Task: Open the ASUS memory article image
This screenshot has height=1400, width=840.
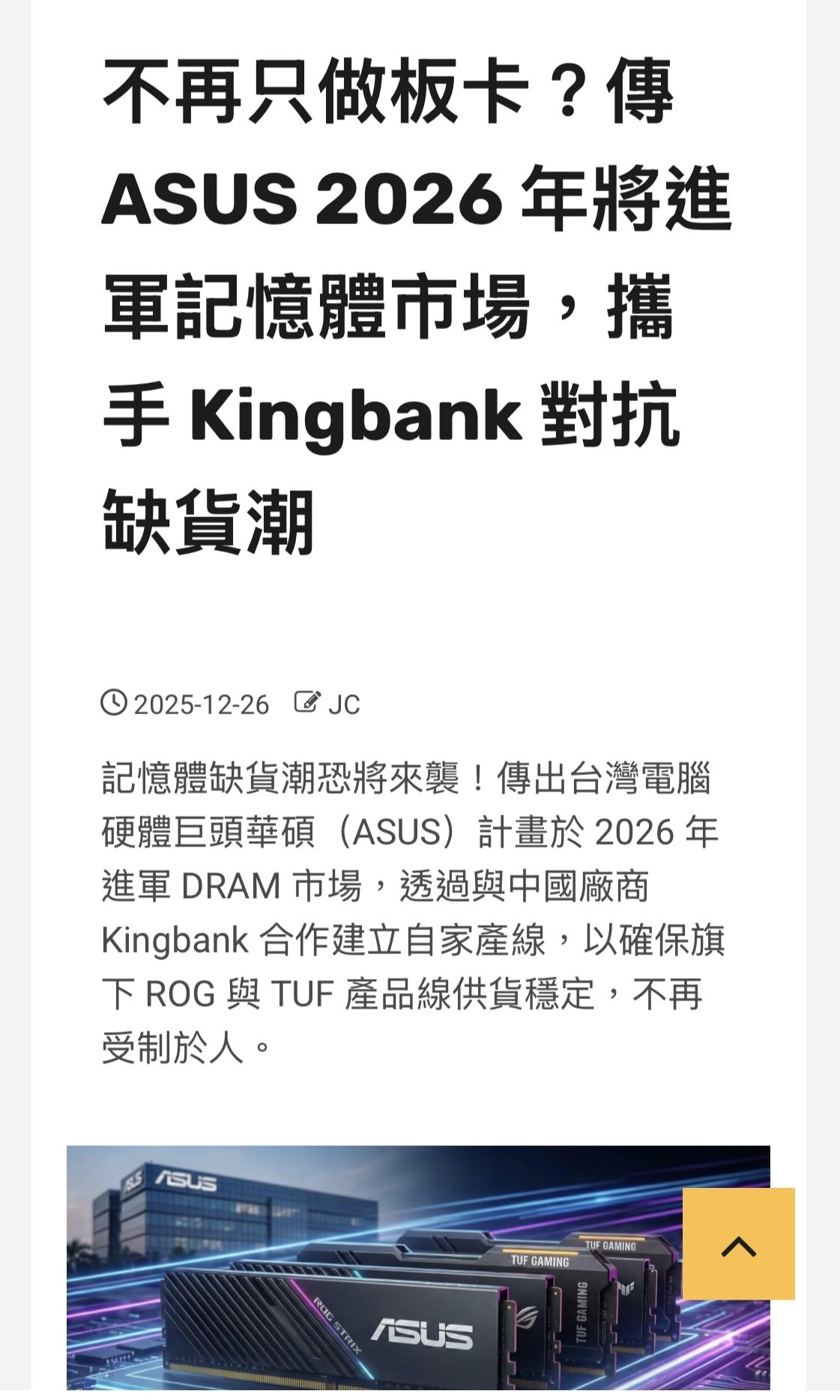Action: pyautogui.click(x=418, y=1272)
